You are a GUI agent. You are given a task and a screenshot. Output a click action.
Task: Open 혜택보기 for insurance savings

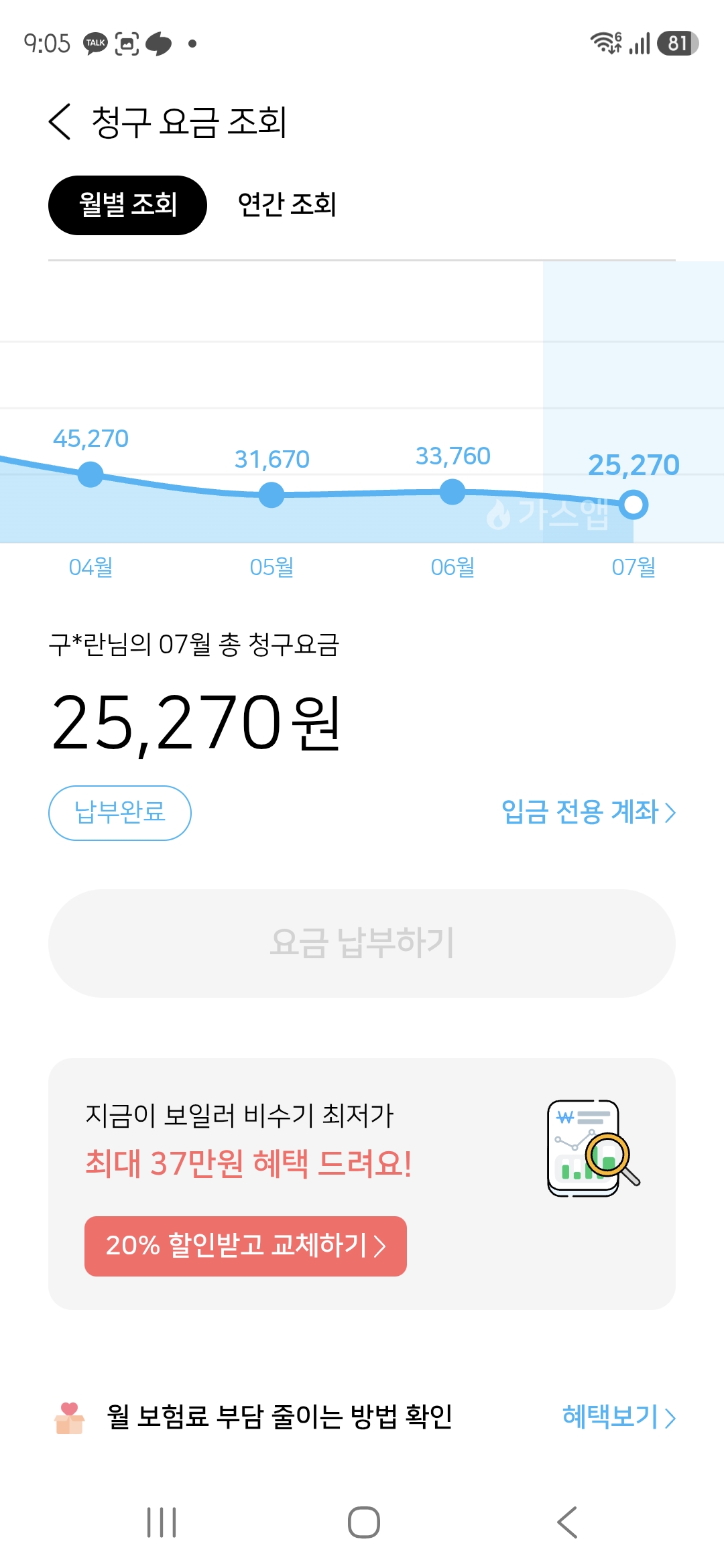point(619,1417)
